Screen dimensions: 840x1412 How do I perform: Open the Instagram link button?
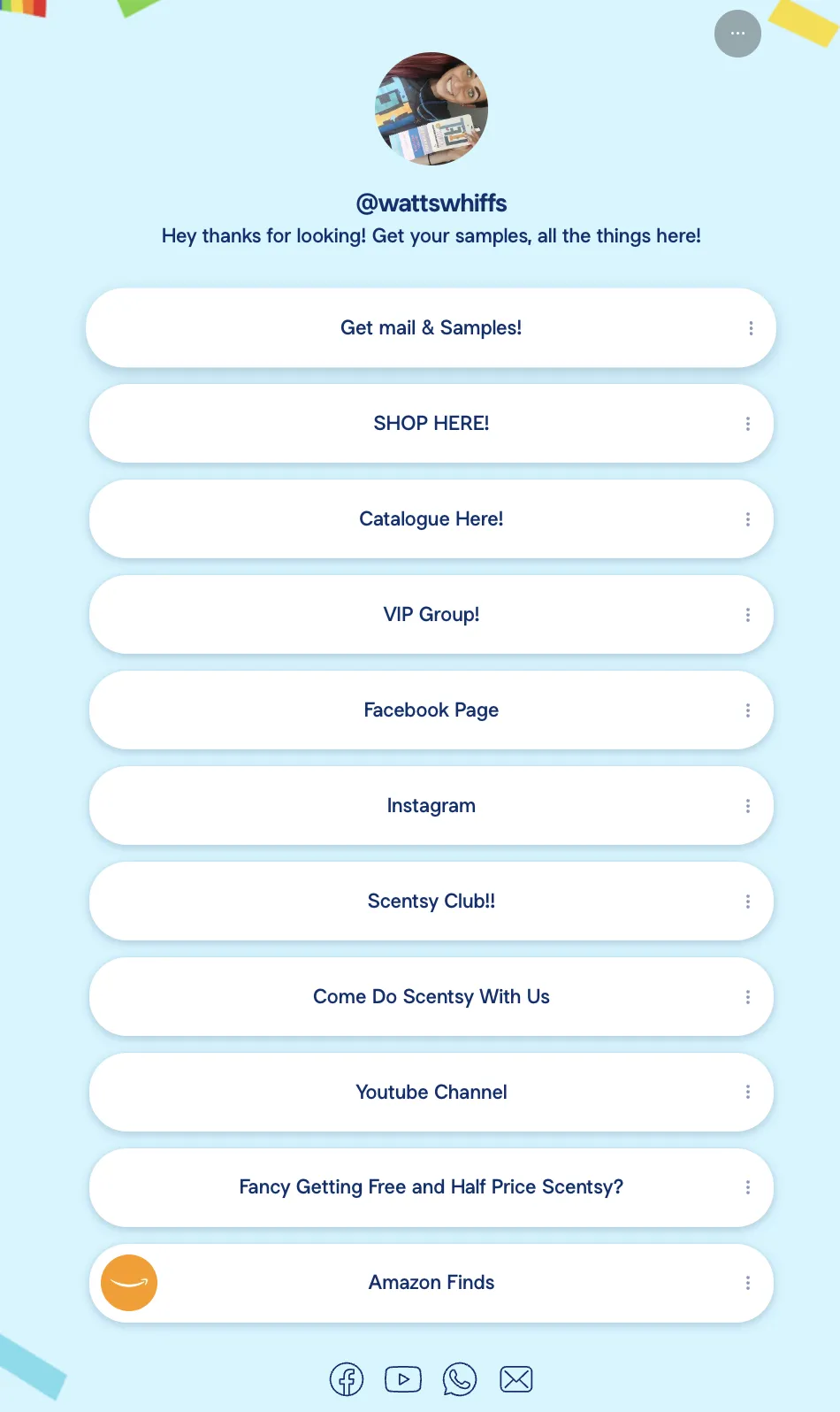[x=431, y=806]
